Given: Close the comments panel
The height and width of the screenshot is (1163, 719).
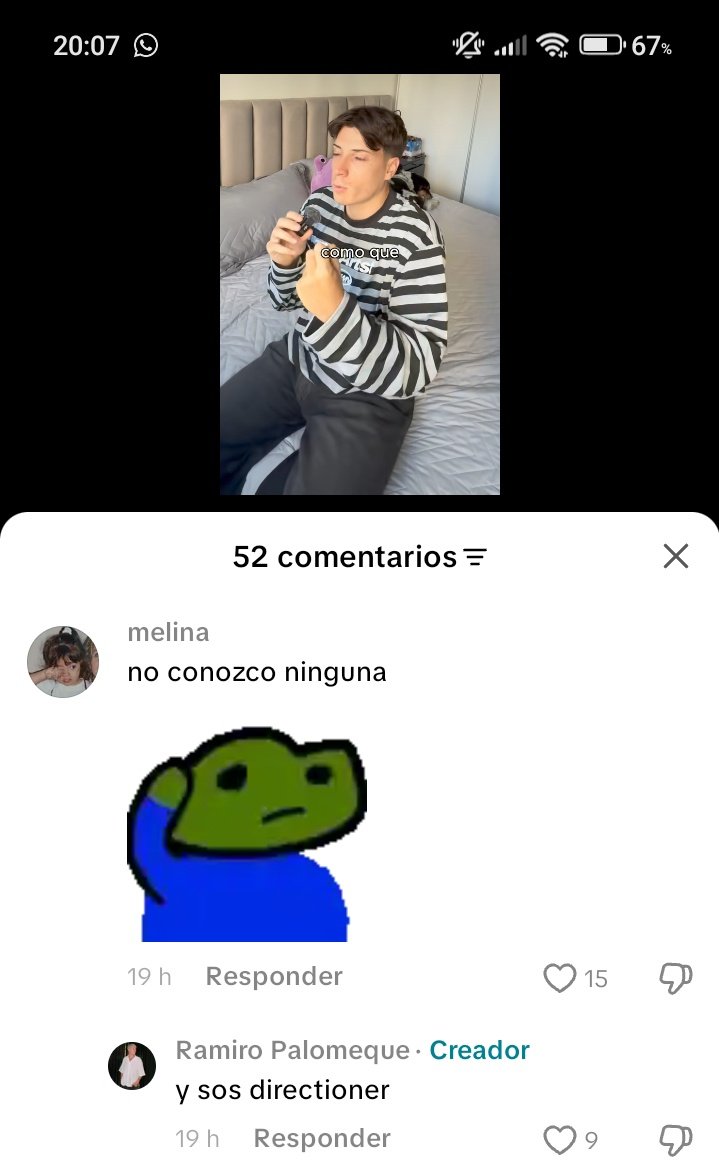Looking at the screenshot, I should click(x=676, y=556).
